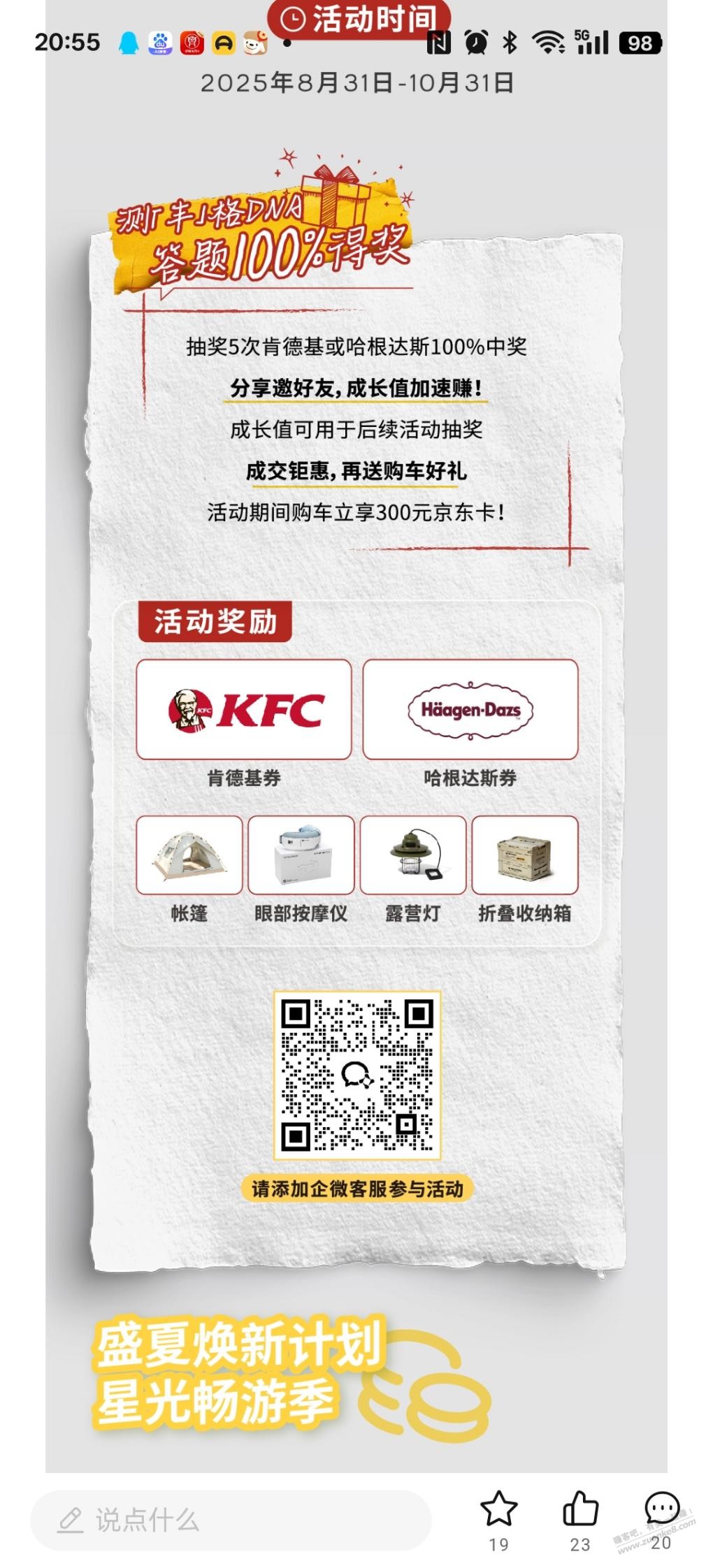
Task: Favorite this post with the star icon
Action: pos(498,1509)
